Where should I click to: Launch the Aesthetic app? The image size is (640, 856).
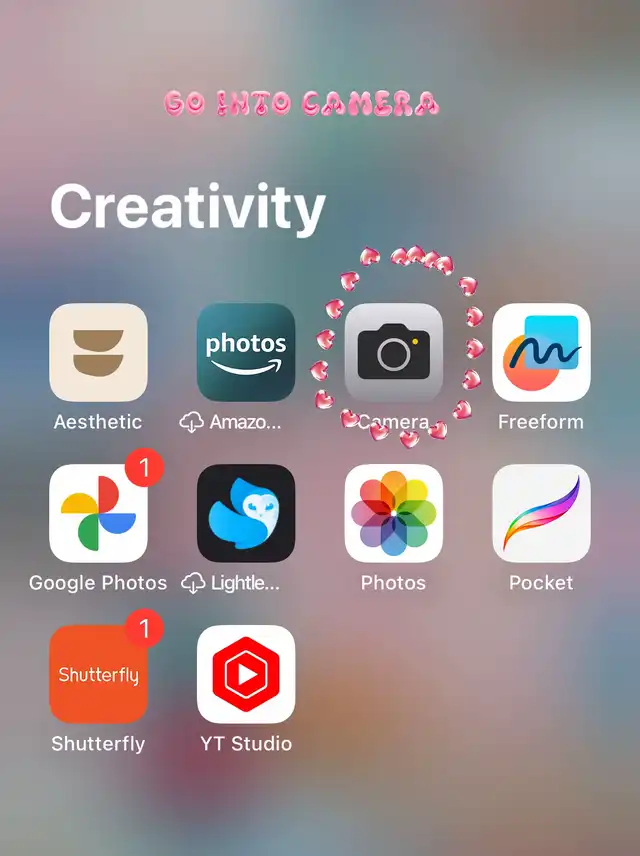pos(98,353)
